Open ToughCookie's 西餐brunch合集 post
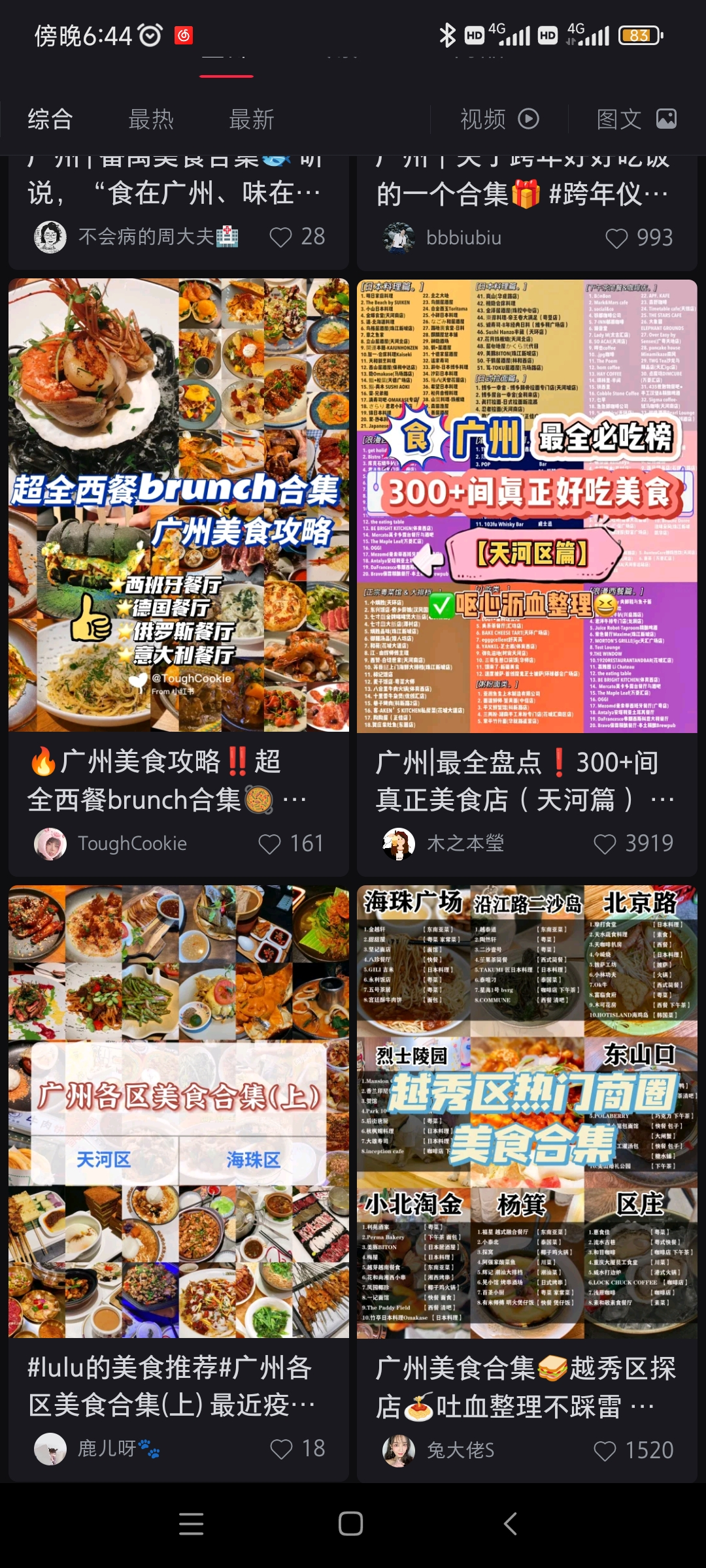Viewport: 706px width, 1568px height. [x=178, y=505]
